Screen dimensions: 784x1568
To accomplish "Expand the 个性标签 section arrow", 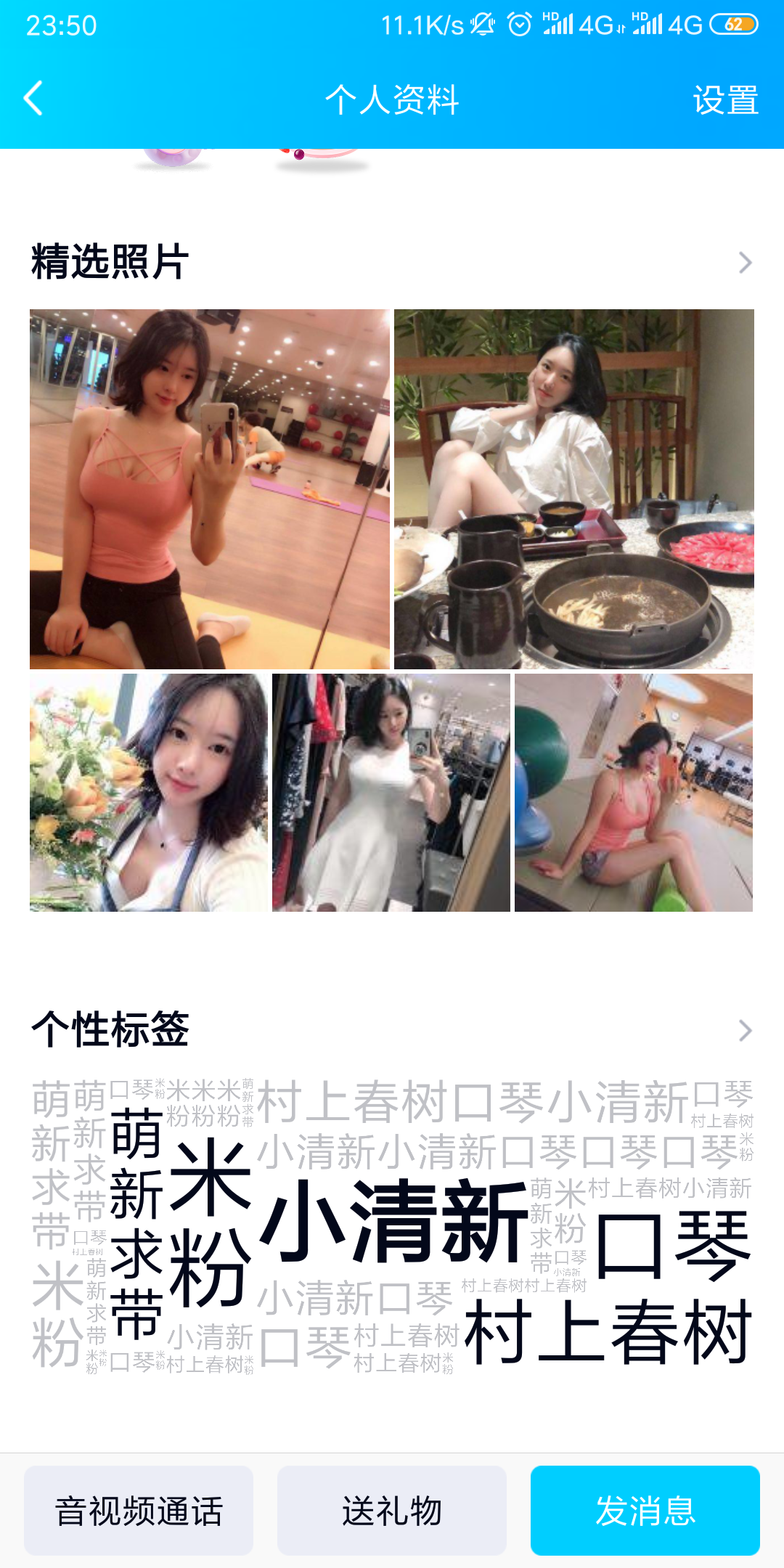I will tap(745, 1030).
